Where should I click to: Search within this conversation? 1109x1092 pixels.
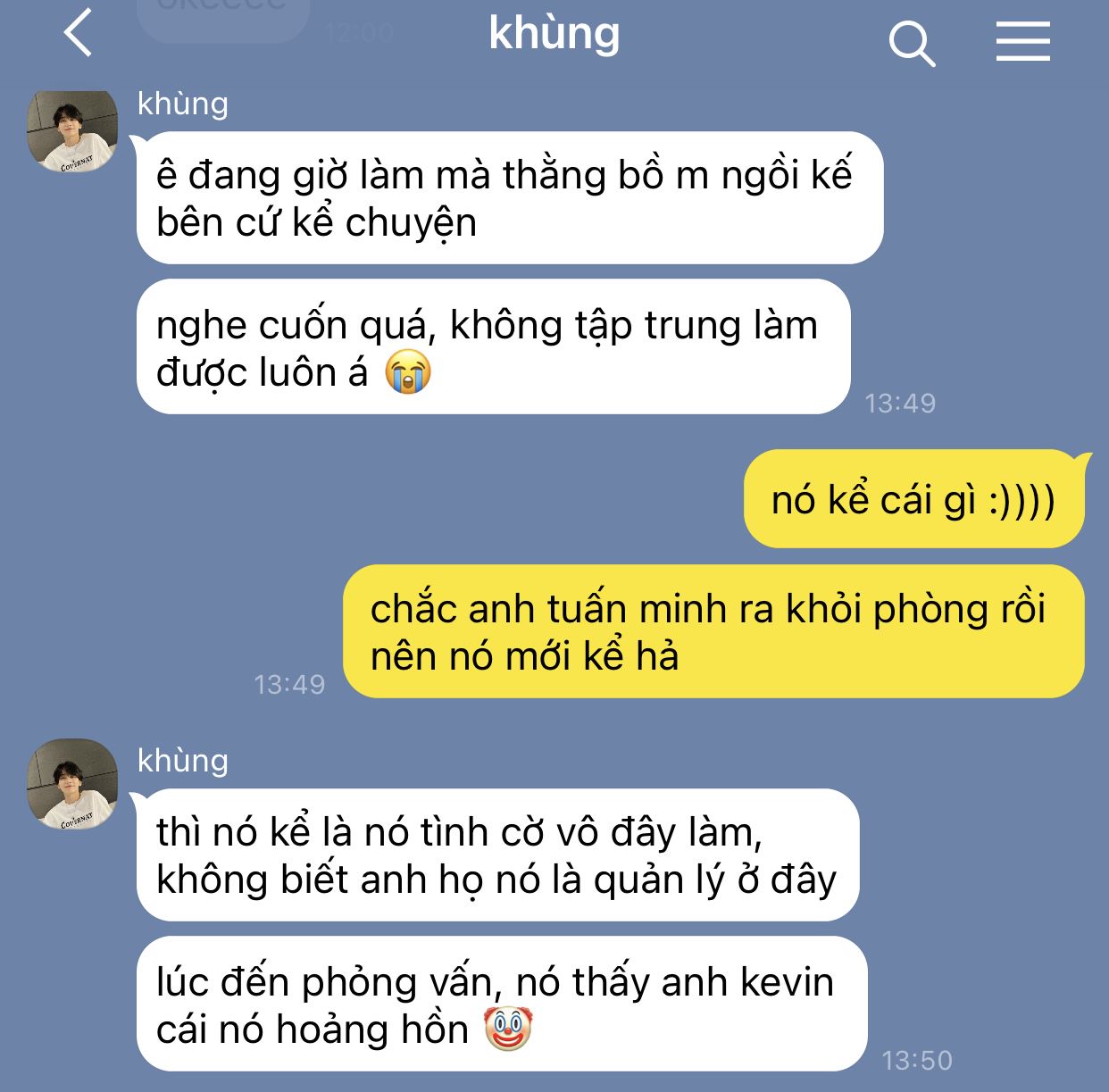(x=912, y=42)
